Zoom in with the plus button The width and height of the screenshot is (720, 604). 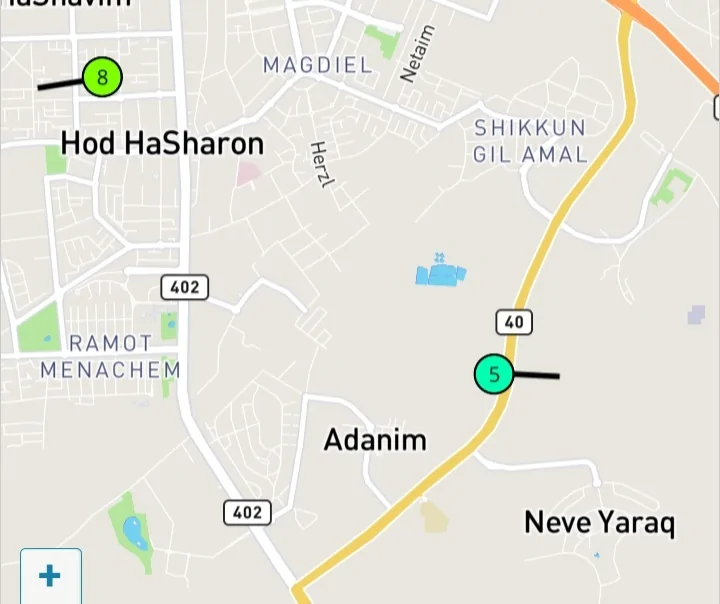tap(50, 576)
